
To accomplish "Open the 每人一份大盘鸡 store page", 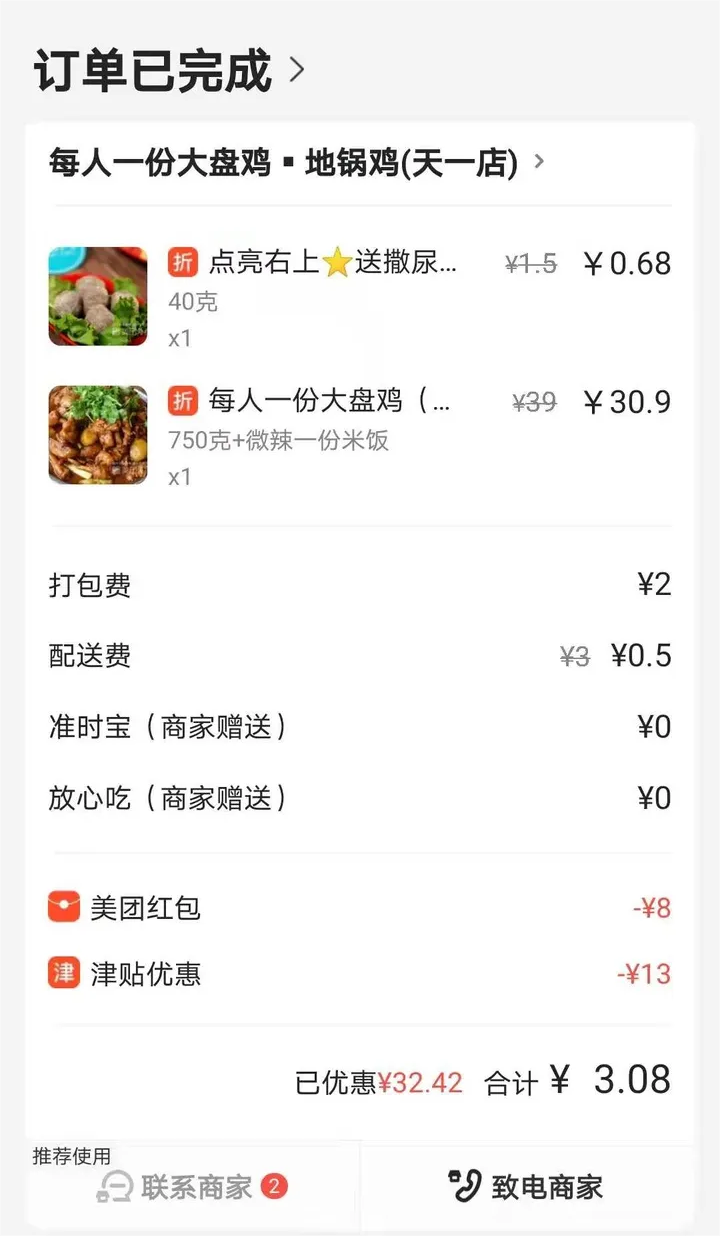I will click(296, 162).
